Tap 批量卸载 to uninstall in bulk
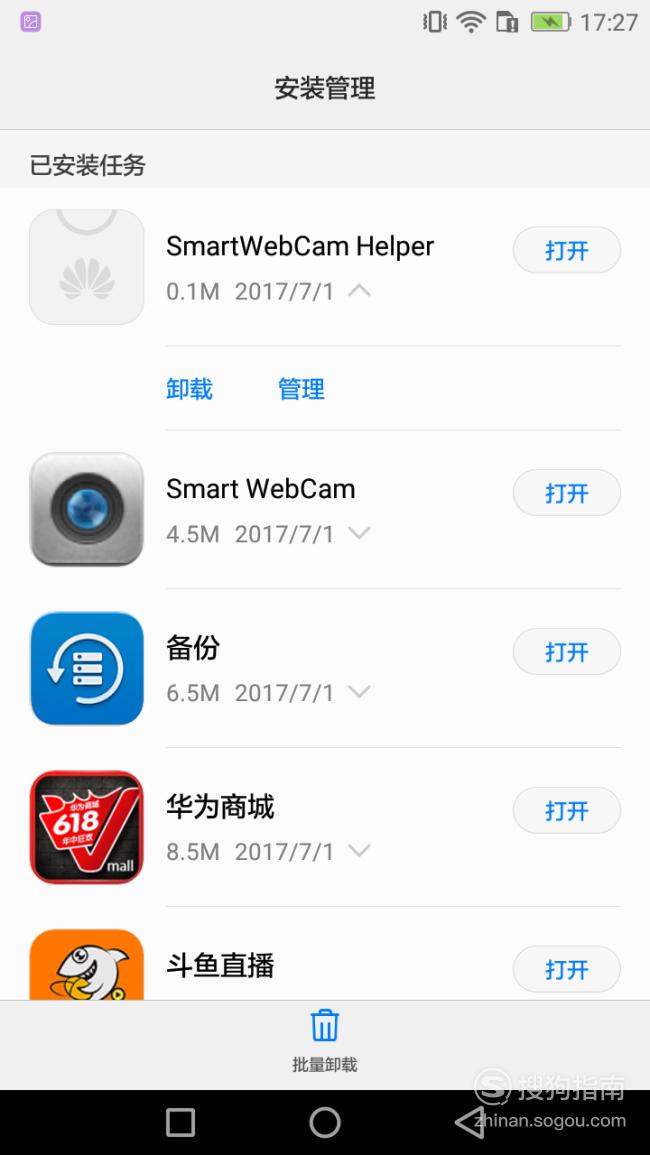650x1155 pixels. (x=325, y=1042)
